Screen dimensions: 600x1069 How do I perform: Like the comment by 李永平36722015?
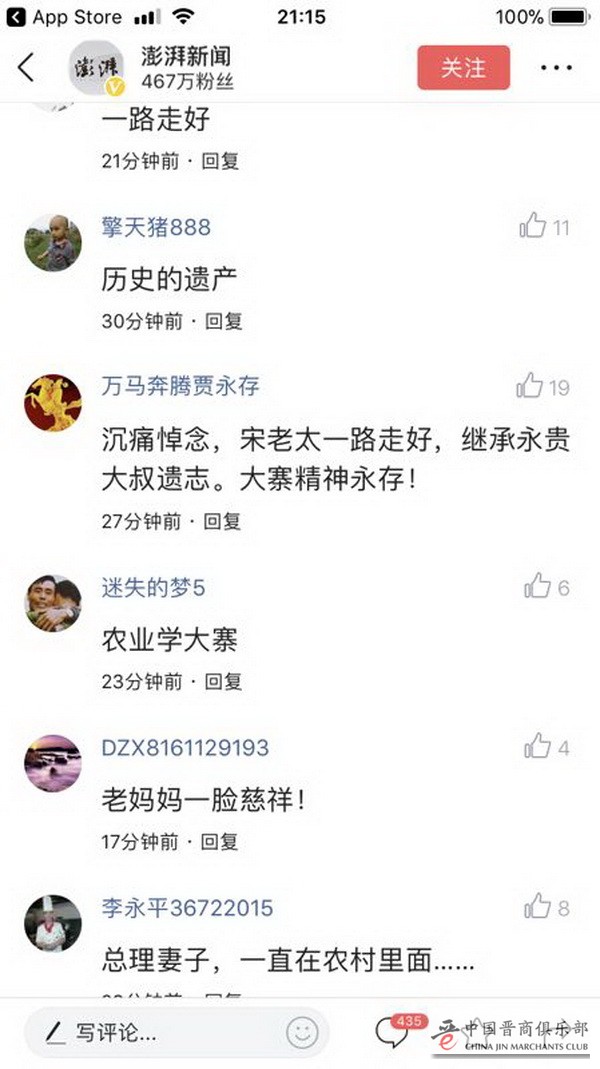coord(538,907)
